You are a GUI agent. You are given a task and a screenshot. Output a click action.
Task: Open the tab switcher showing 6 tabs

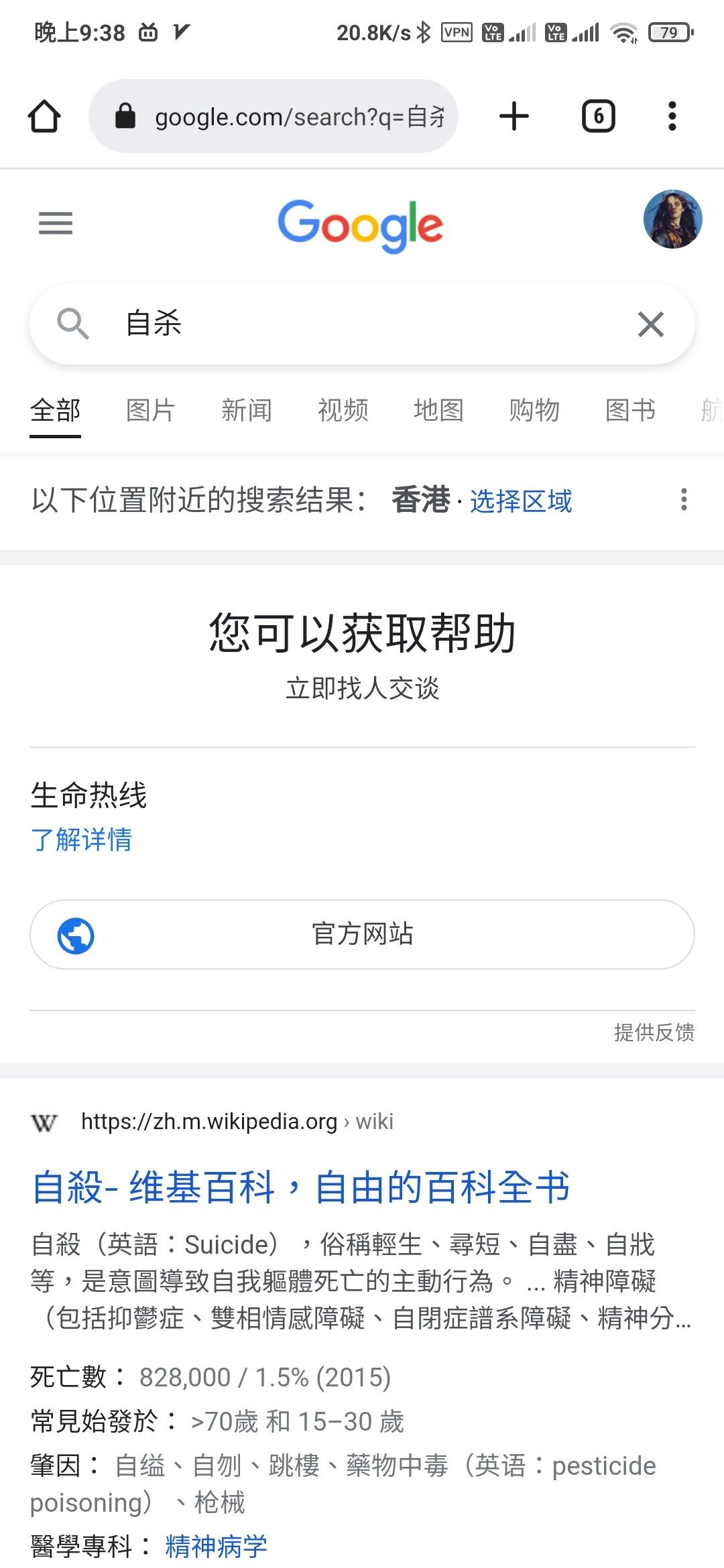coord(598,117)
